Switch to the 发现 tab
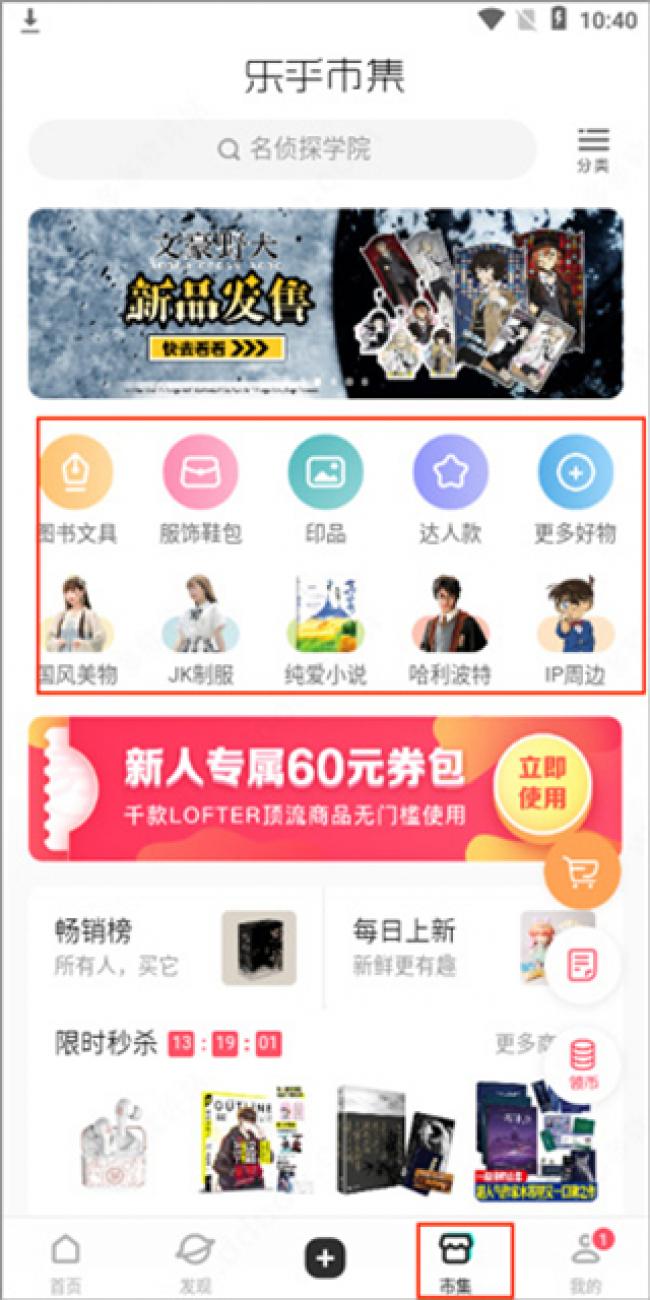 pyautogui.click(x=195, y=1262)
